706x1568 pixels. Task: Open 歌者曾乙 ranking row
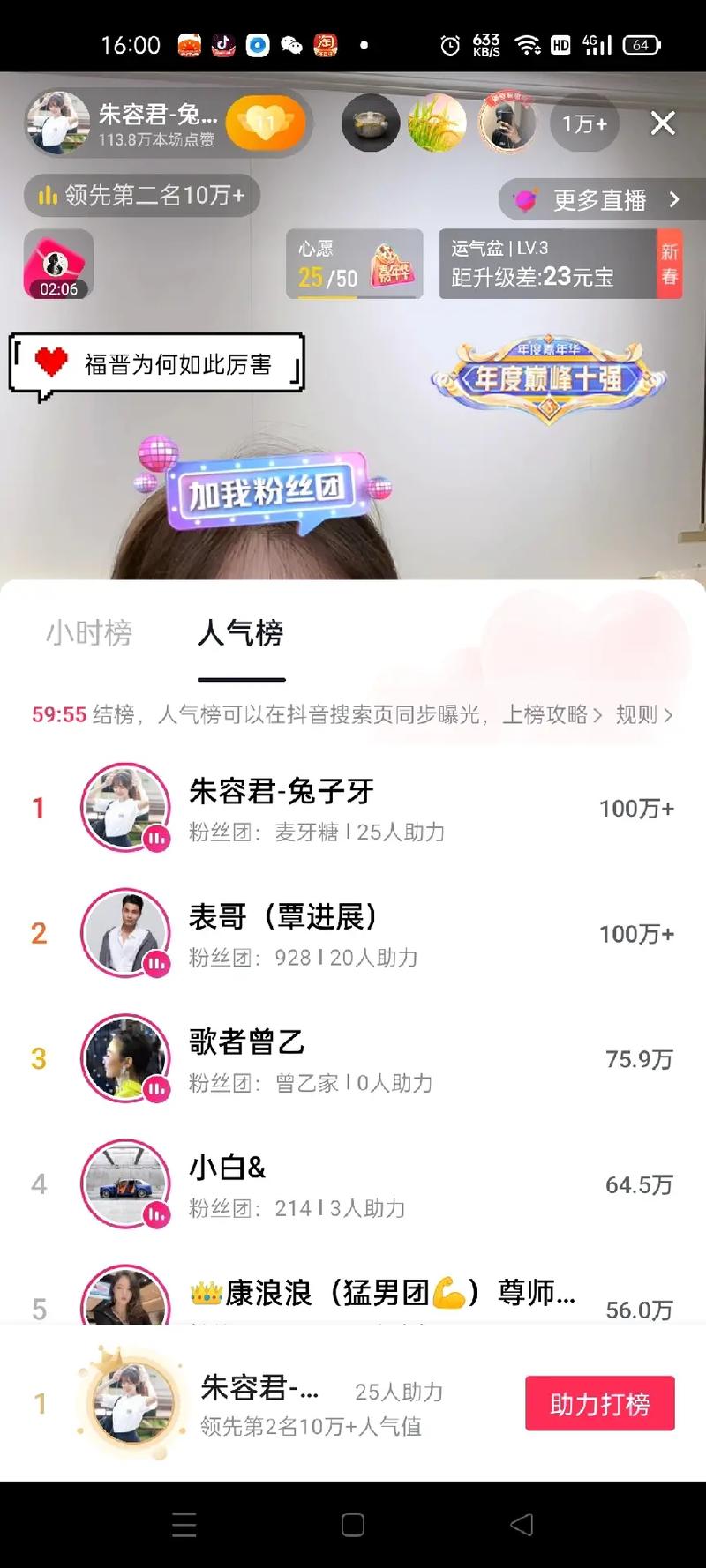(353, 1059)
